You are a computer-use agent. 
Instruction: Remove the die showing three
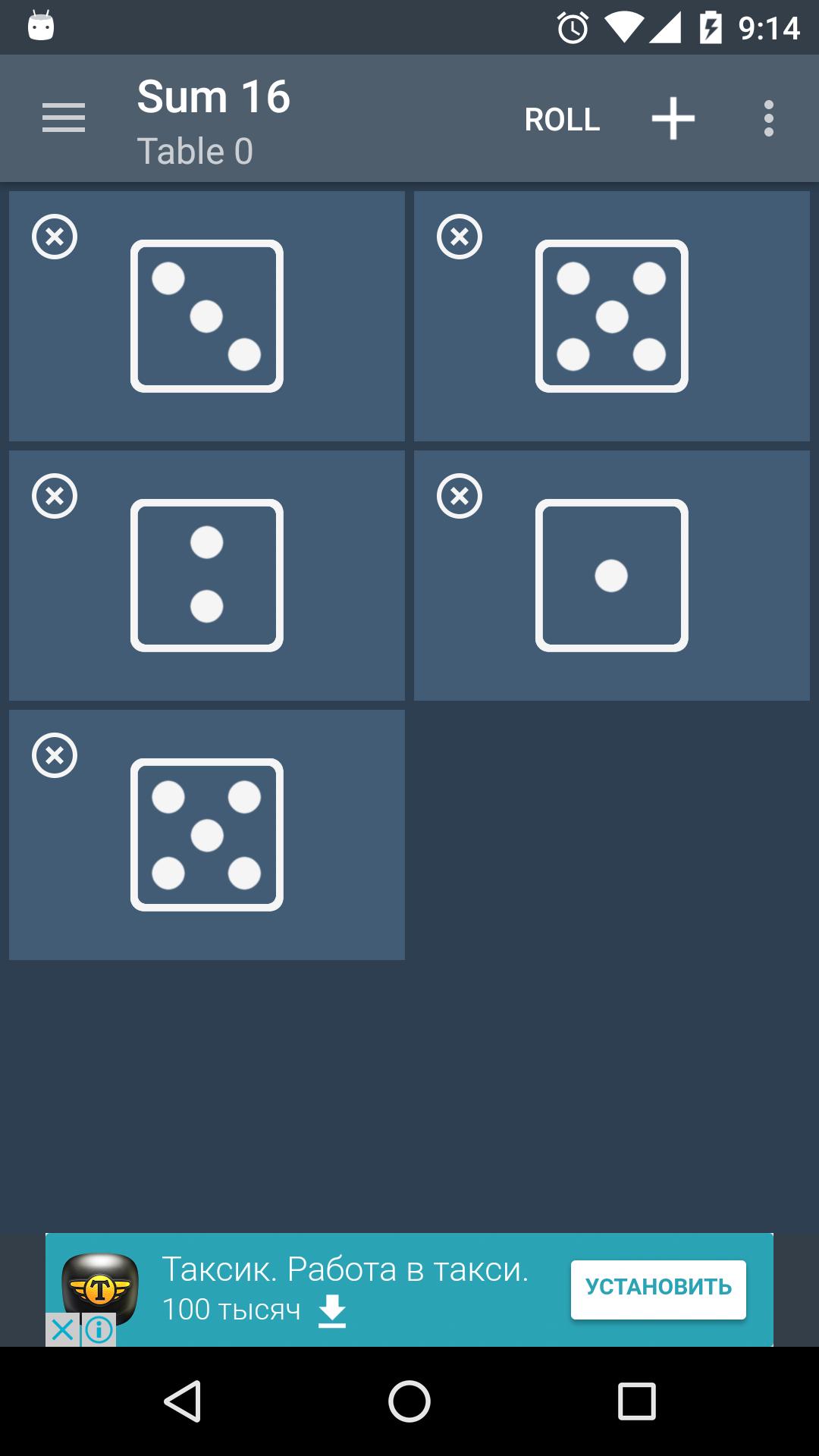pos(55,237)
